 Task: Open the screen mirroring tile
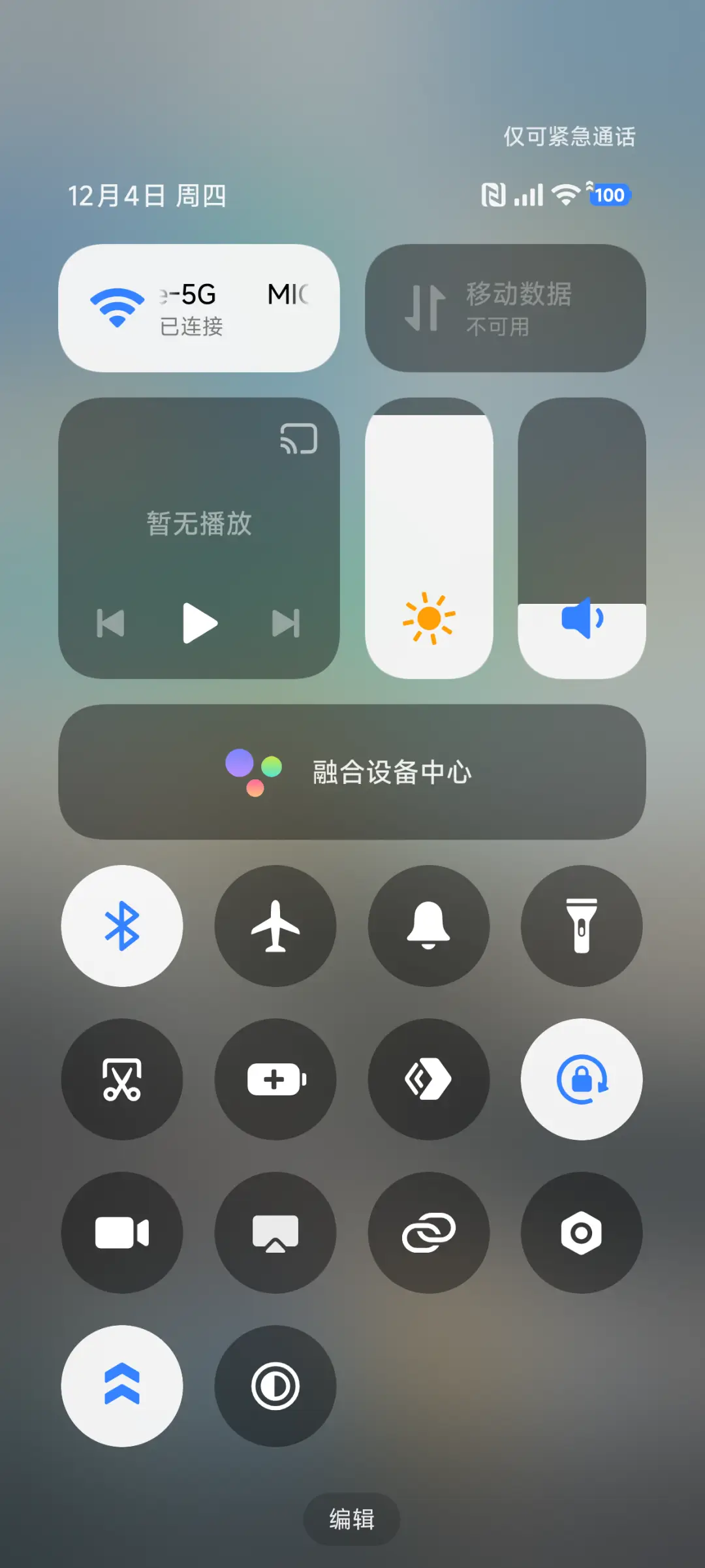point(275,1232)
